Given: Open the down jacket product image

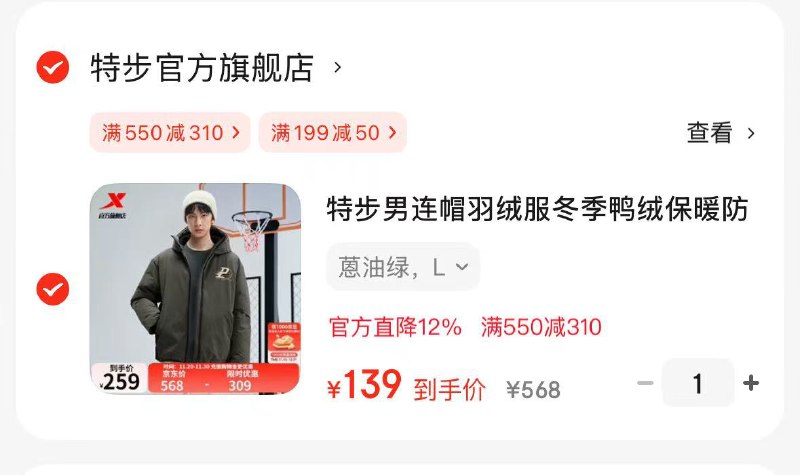Looking at the screenshot, I should coord(196,288).
